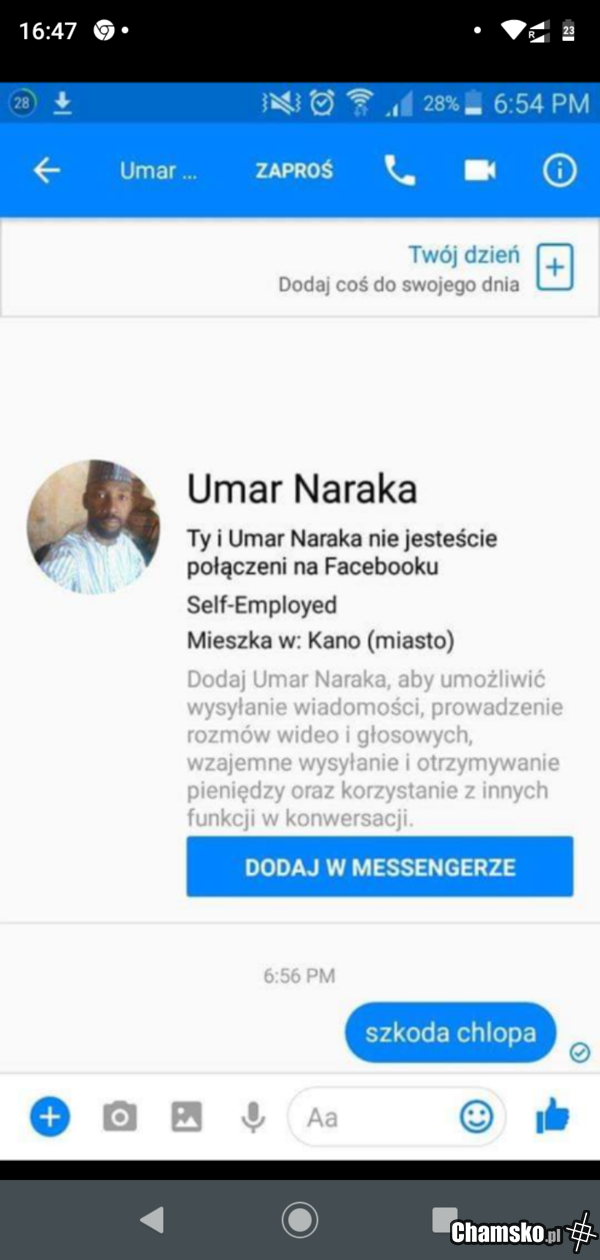Open Umar Naraka's profile picture
Image resolution: width=600 pixels, height=1260 pixels.
(93, 526)
